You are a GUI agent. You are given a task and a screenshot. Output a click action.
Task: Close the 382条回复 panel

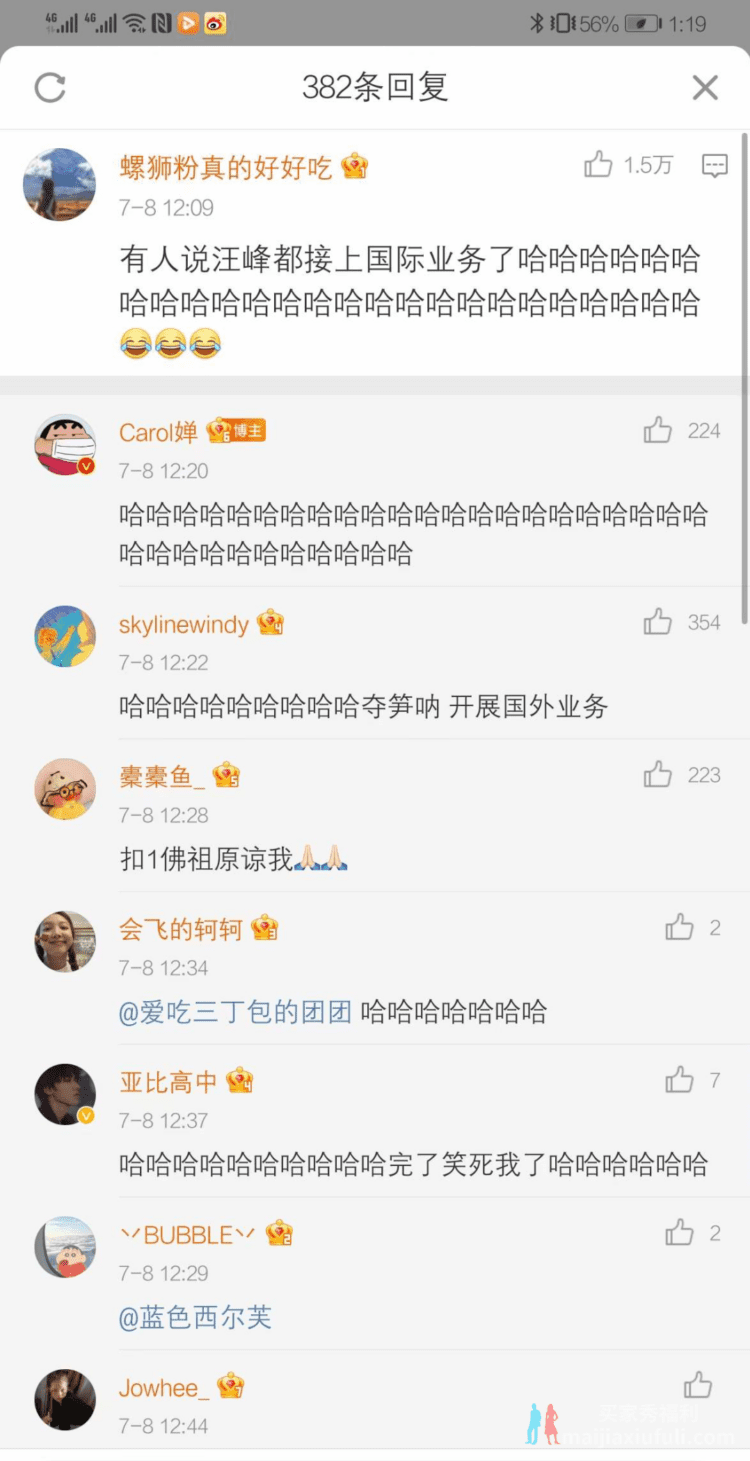(705, 88)
